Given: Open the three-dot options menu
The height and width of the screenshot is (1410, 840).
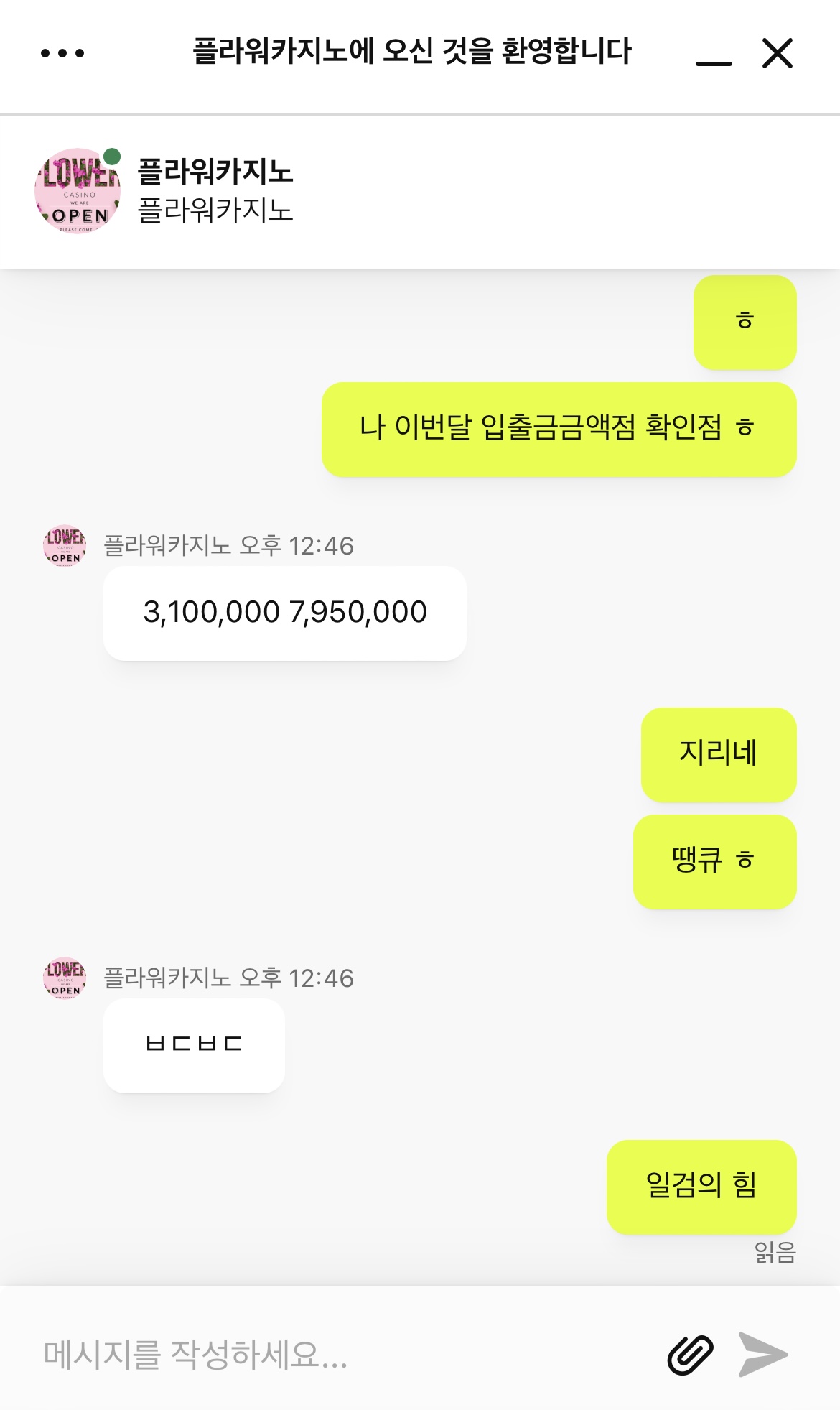Looking at the screenshot, I should (62, 53).
